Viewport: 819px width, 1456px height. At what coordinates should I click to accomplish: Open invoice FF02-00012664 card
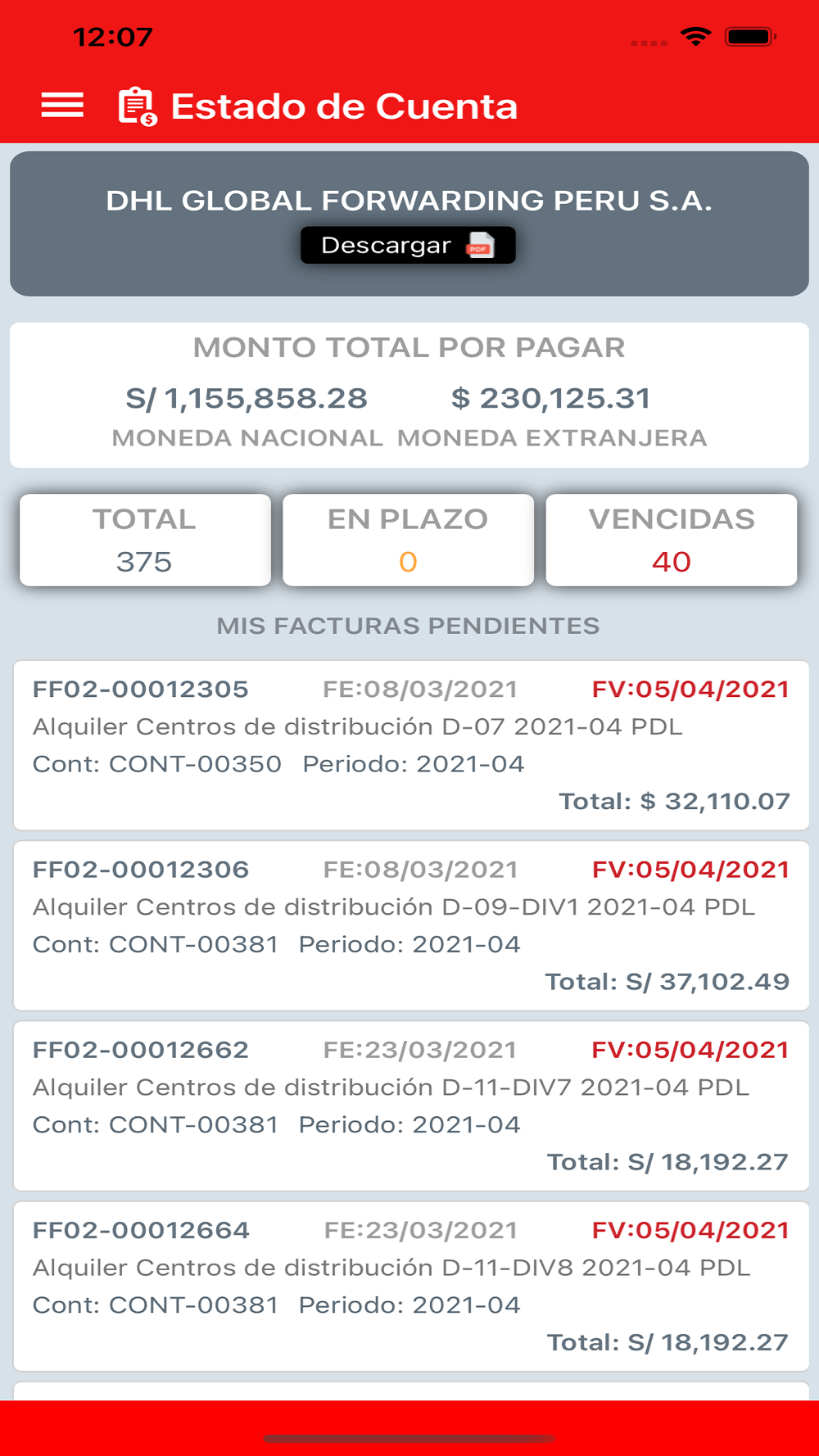[x=411, y=1286]
